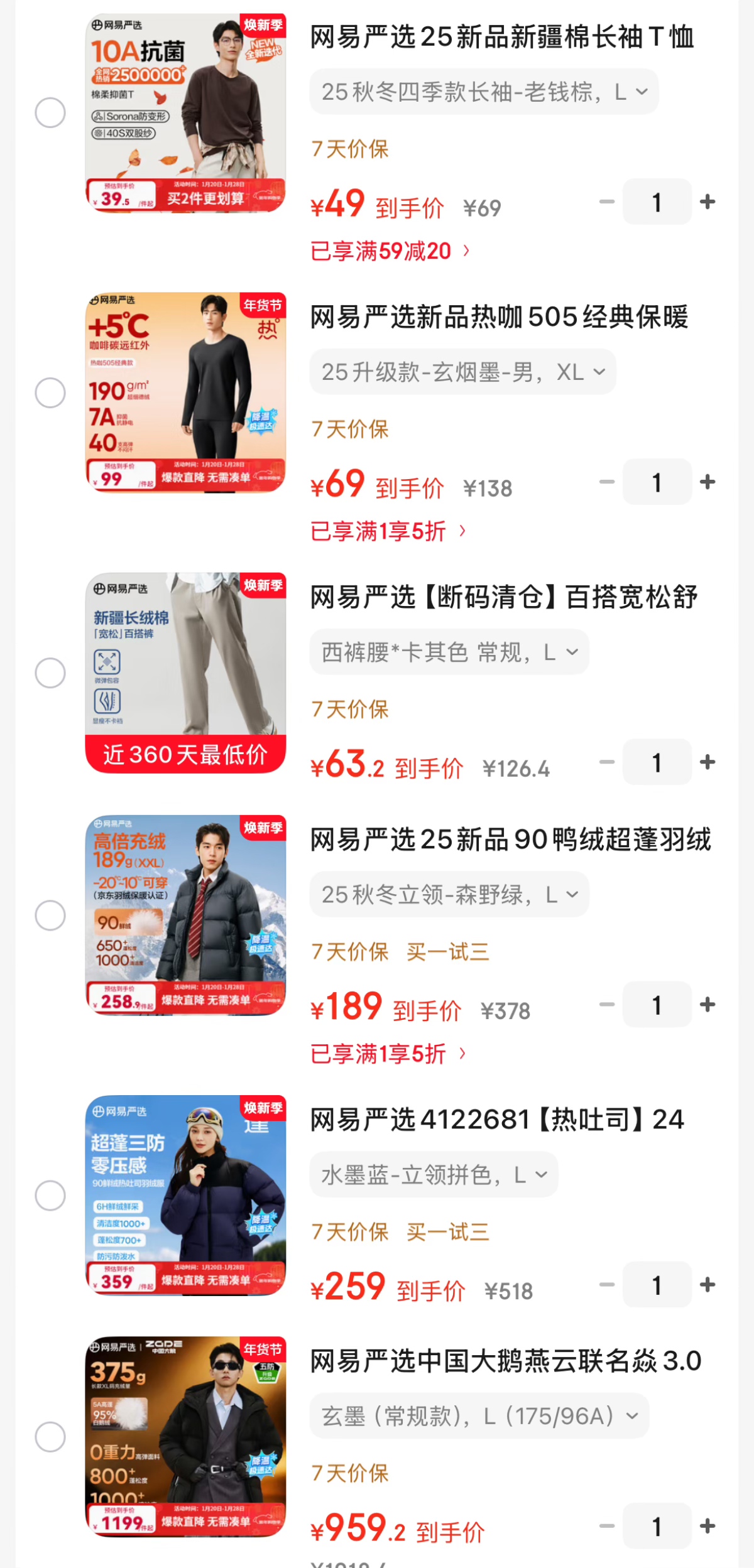Select the 中国大鹅燕云联名 item checkbox
Screen dimensions: 754x1568
tap(50, 1437)
